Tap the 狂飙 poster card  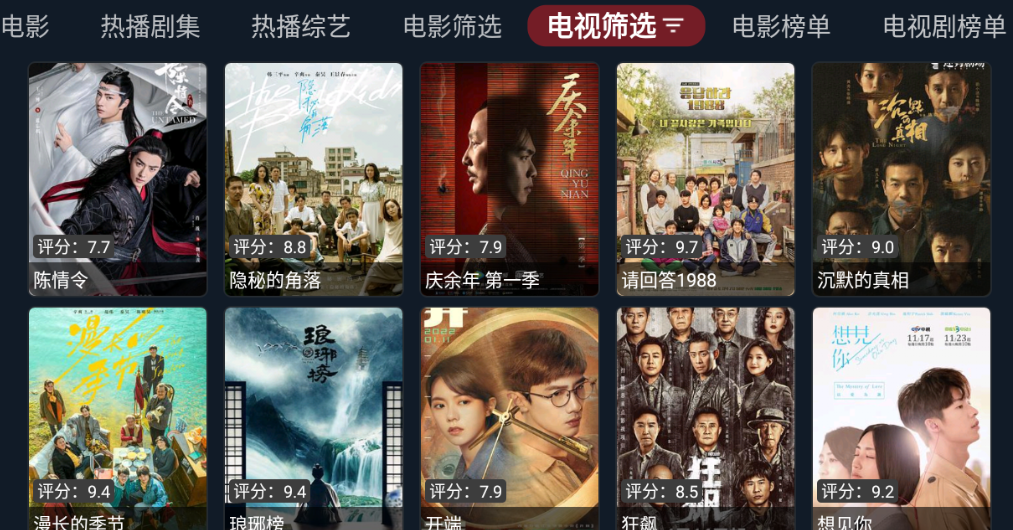pos(706,418)
